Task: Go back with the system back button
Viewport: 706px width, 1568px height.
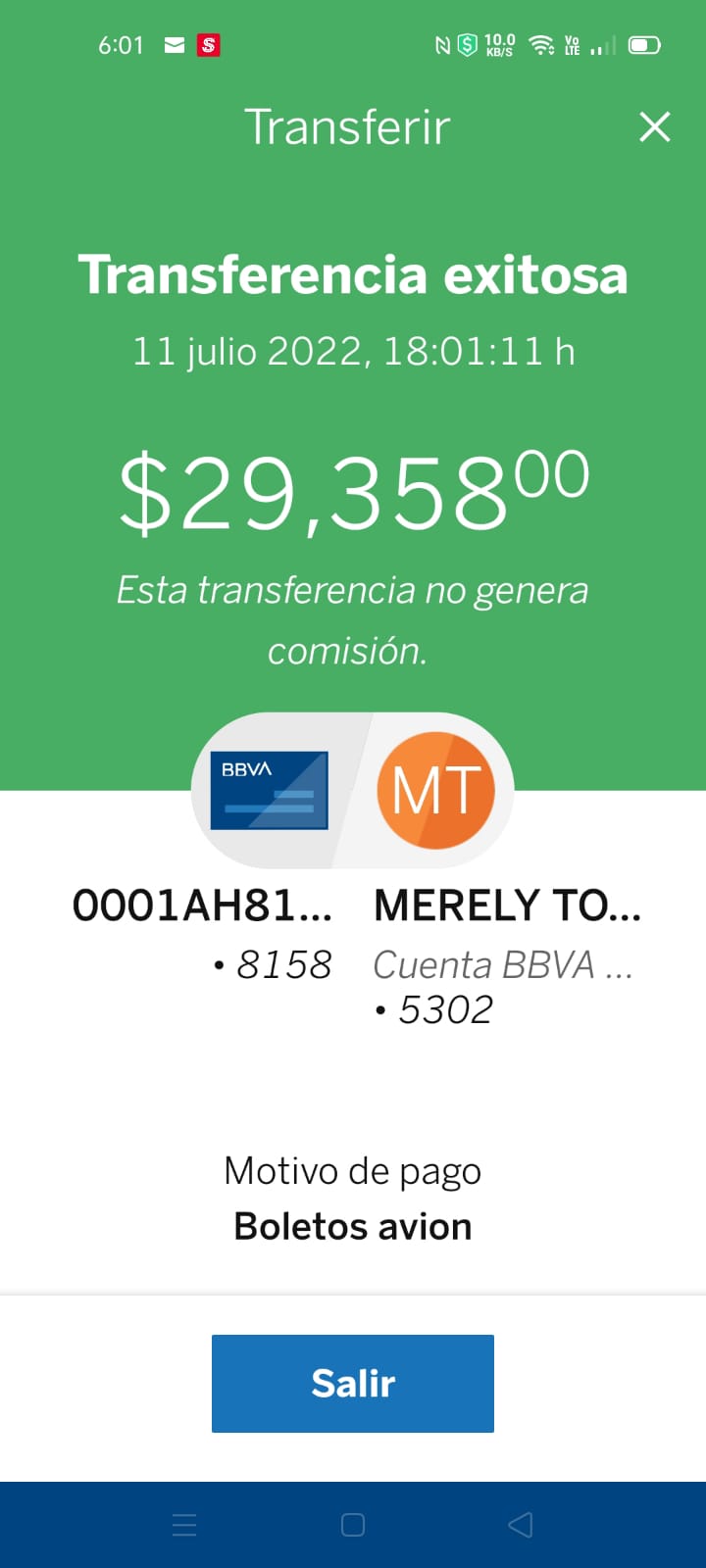Action: (x=521, y=1524)
